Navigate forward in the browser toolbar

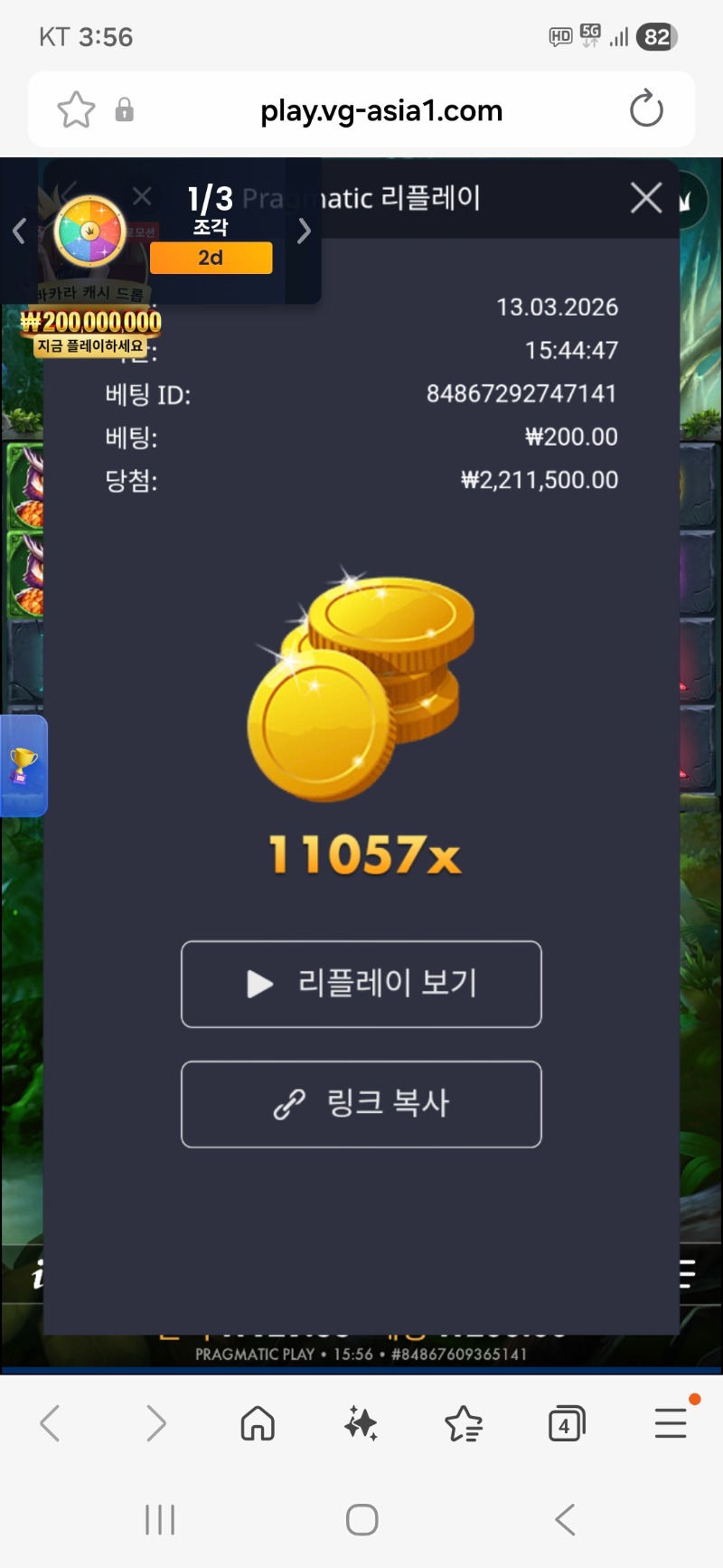pyautogui.click(x=155, y=1423)
